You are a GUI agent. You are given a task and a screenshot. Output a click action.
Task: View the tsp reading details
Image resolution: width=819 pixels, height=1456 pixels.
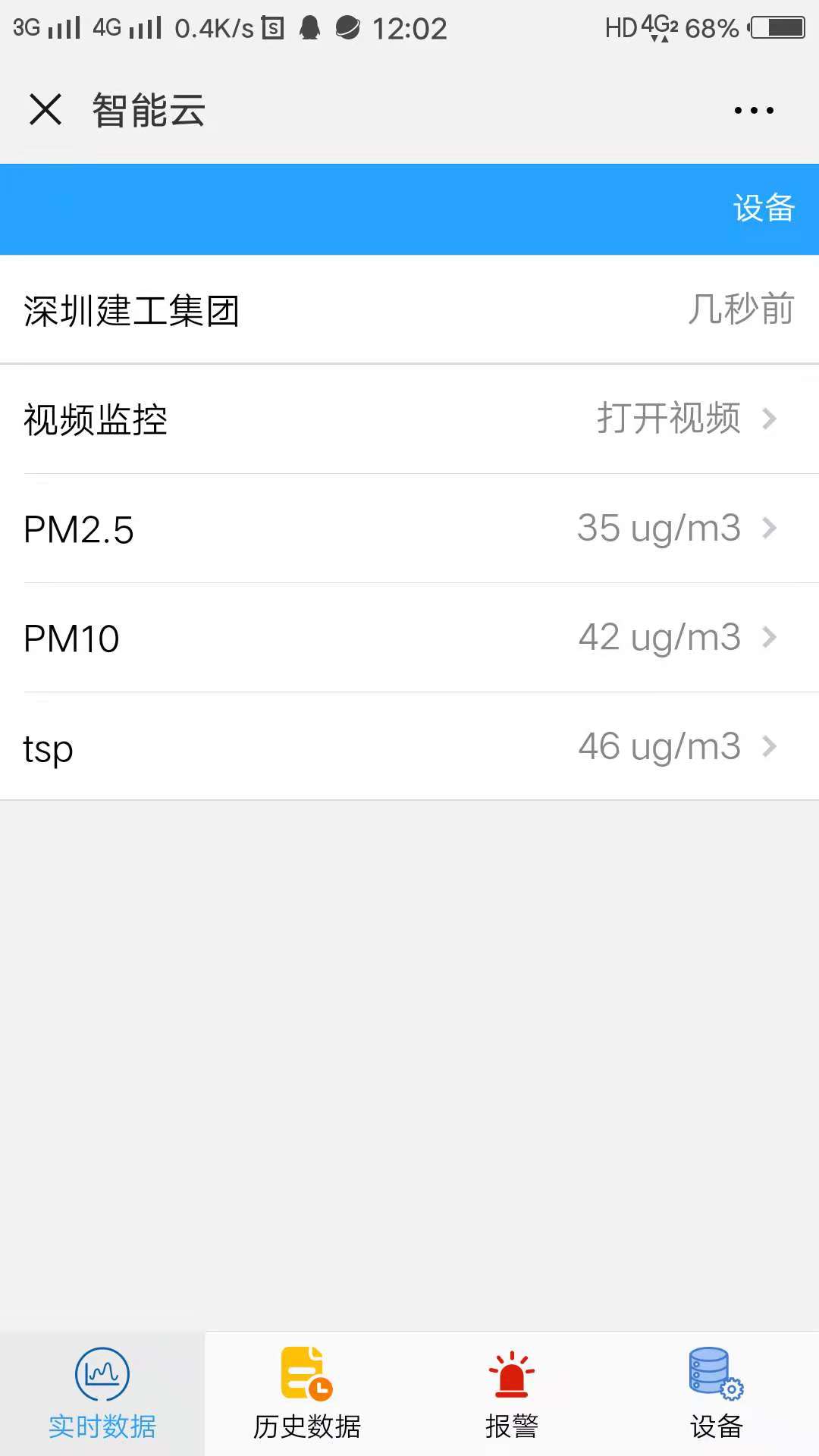click(x=409, y=746)
